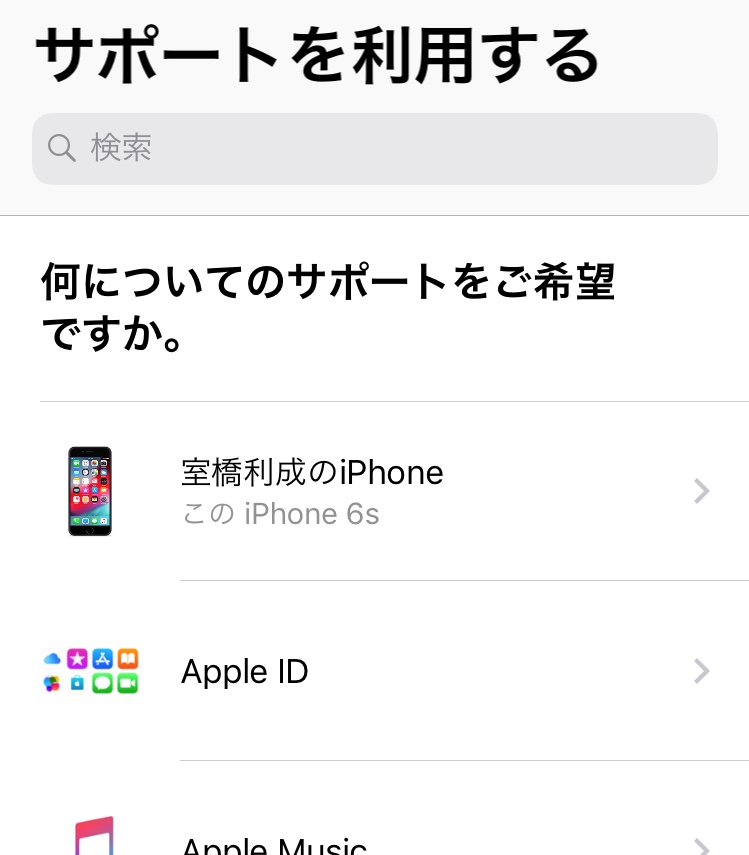Image resolution: width=749 pixels, height=855 pixels.
Task: Expand the 室橋利成のiPhone row chevron
Action: click(702, 491)
